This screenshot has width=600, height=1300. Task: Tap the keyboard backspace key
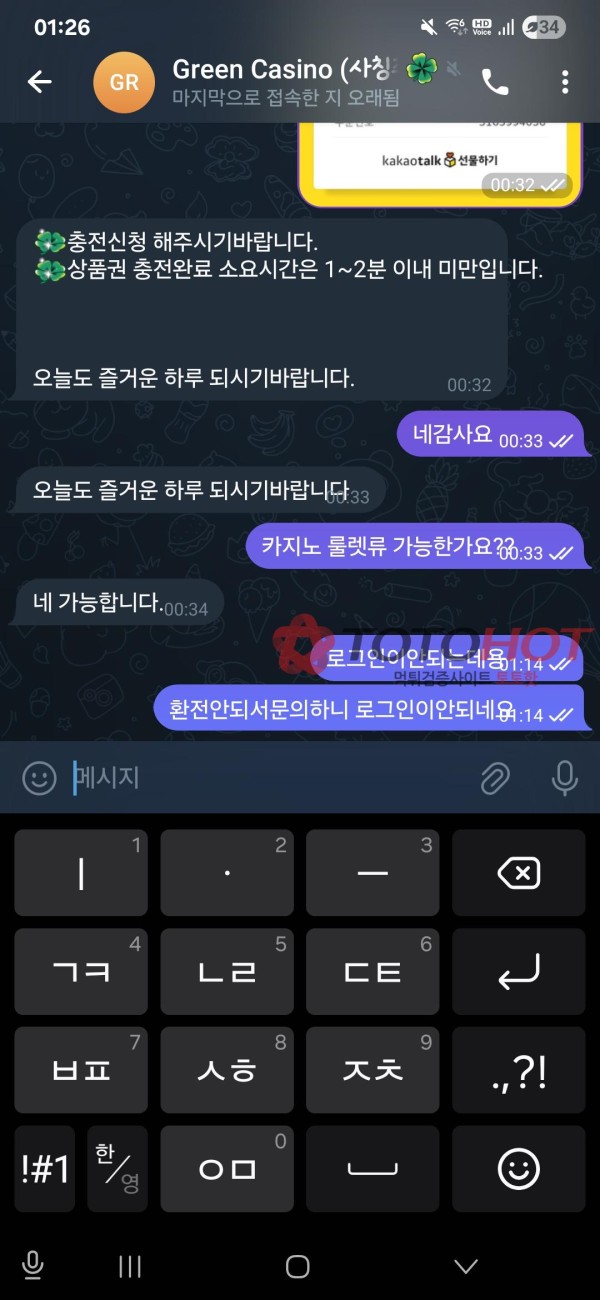pyautogui.click(x=518, y=874)
